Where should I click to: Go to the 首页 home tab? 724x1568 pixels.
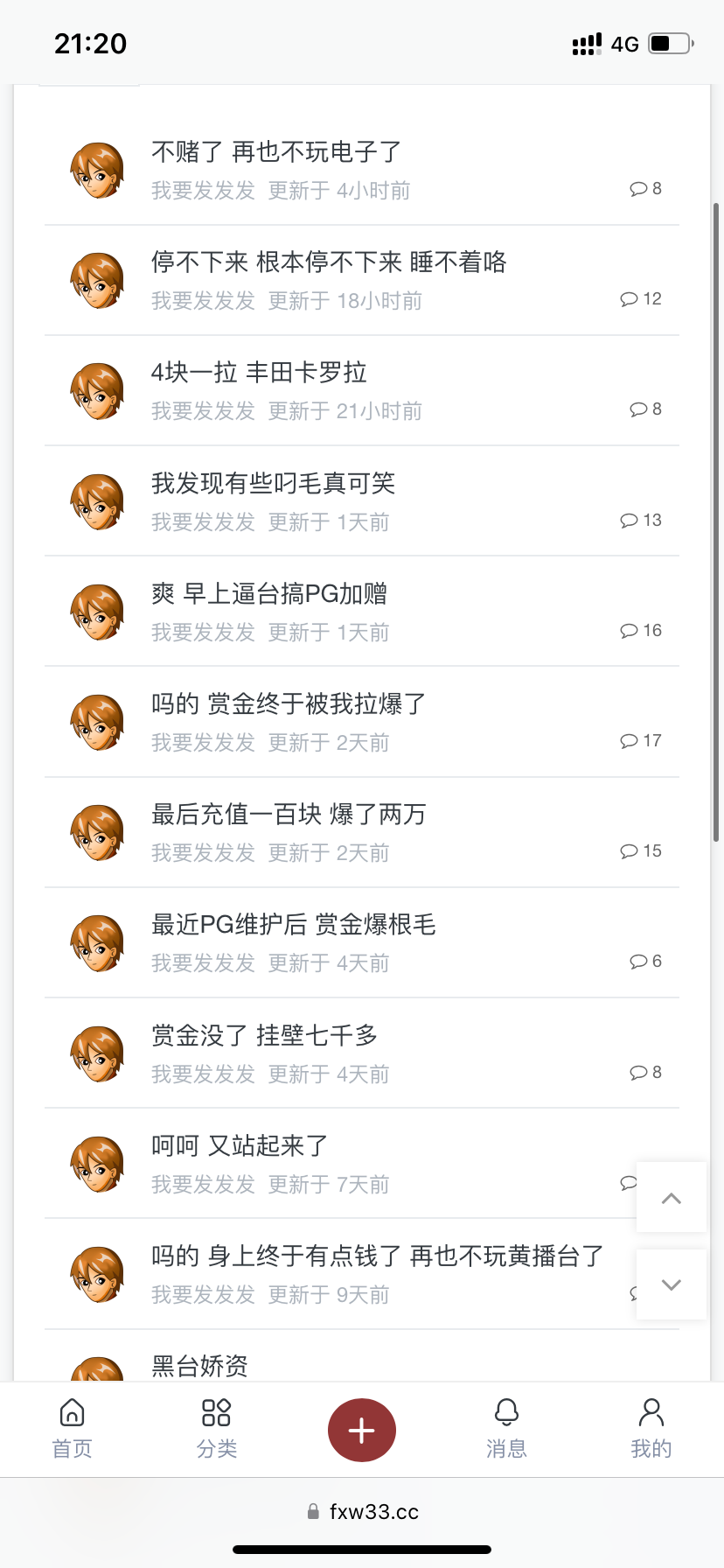click(x=72, y=1429)
